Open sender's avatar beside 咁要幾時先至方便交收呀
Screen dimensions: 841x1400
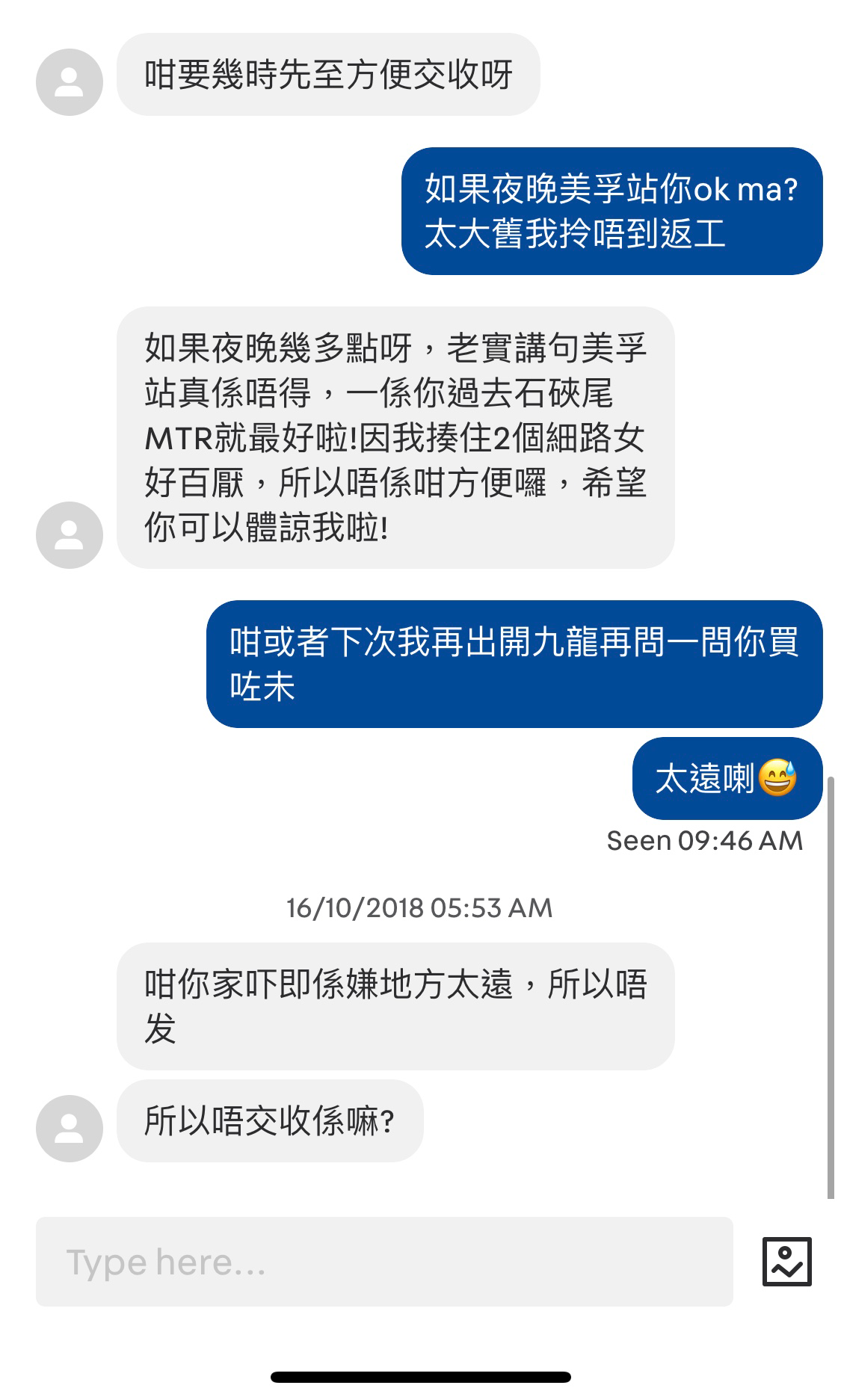point(70,82)
